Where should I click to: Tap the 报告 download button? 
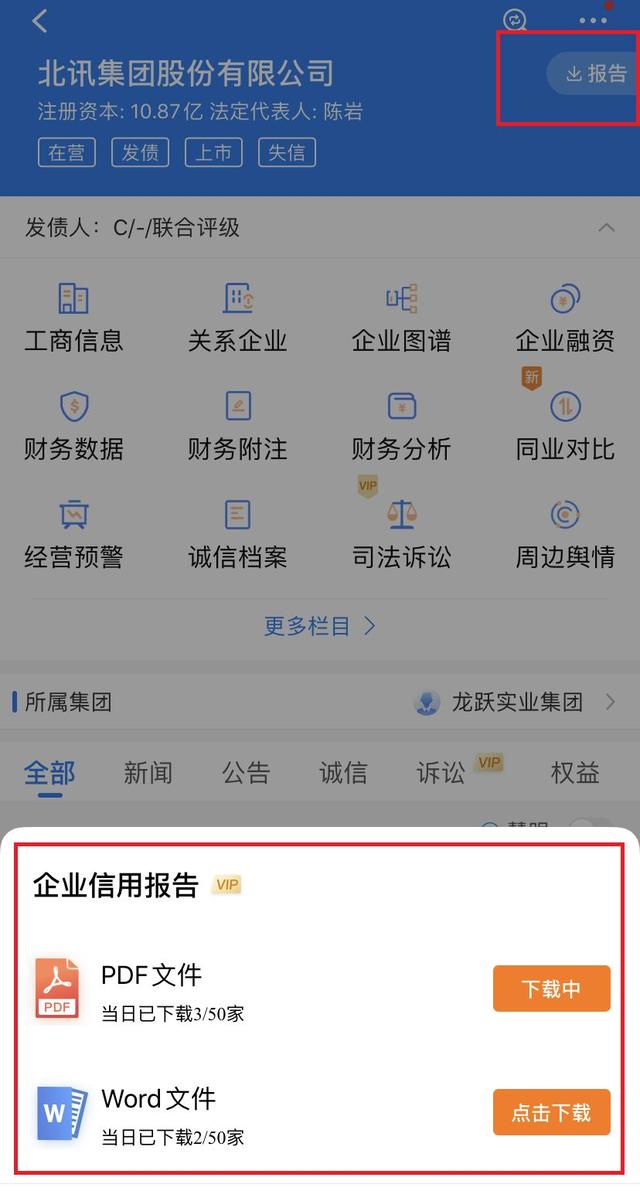[x=594, y=74]
